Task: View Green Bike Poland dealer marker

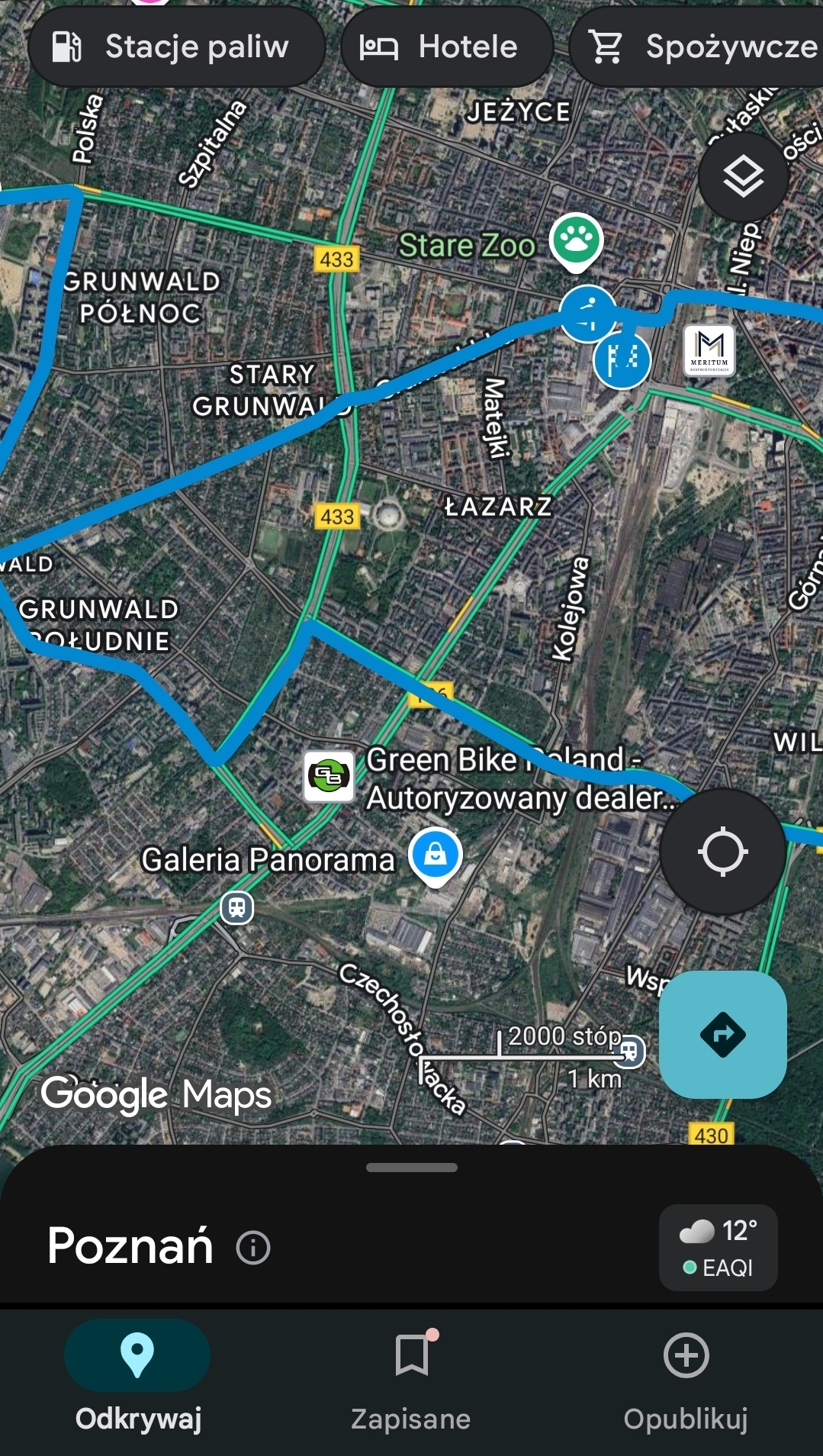Action: (329, 776)
